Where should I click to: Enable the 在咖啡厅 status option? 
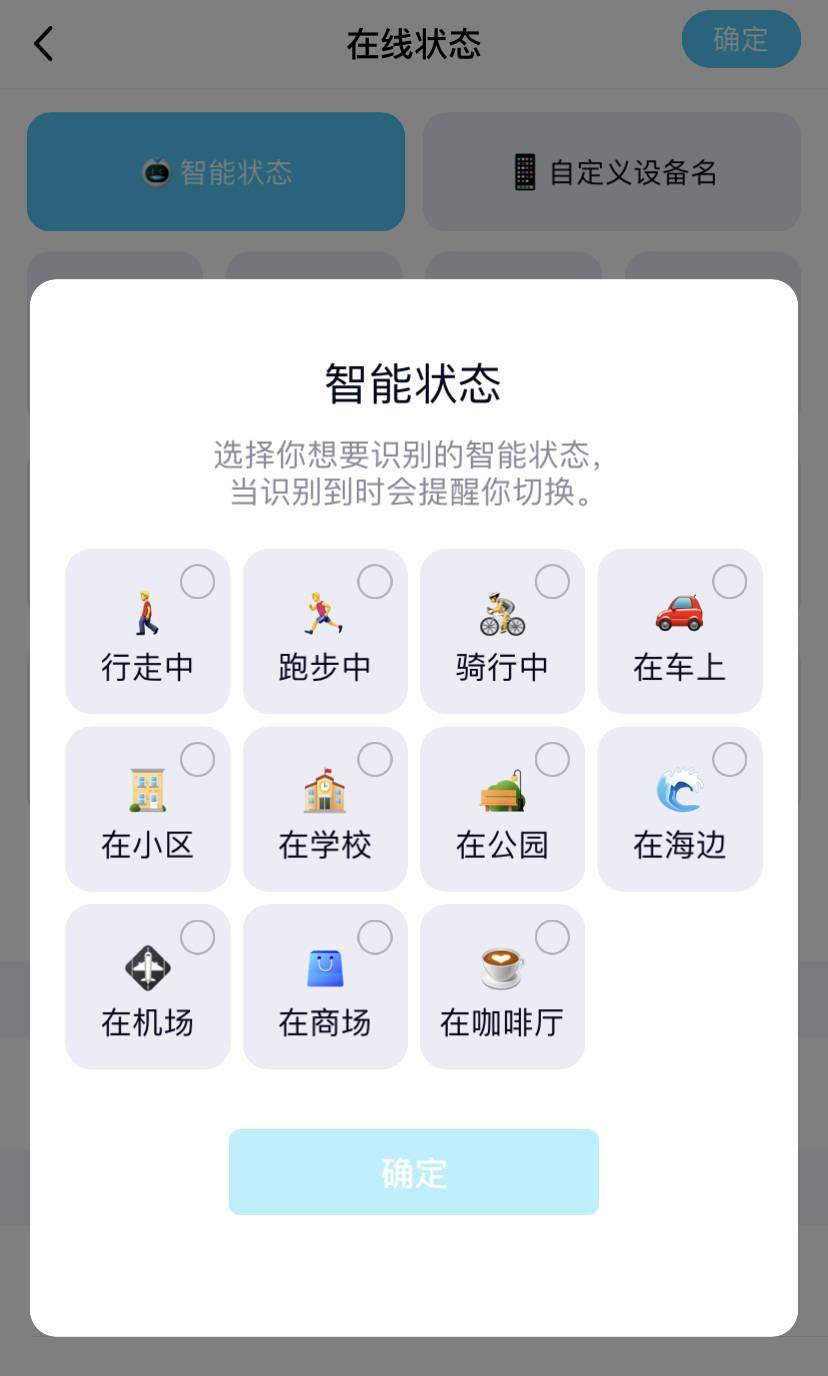502,987
